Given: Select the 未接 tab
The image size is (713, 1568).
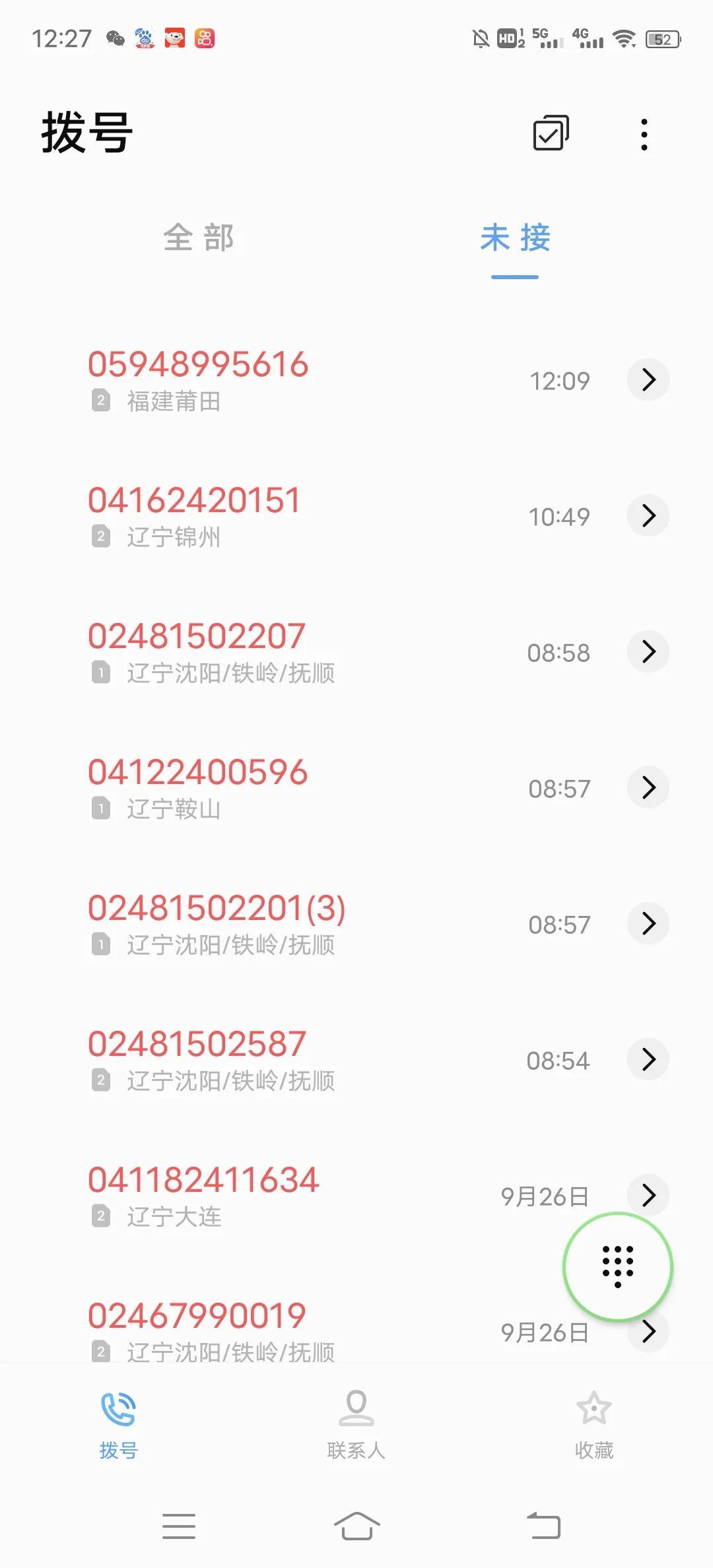Looking at the screenshot, I should 515,238.
